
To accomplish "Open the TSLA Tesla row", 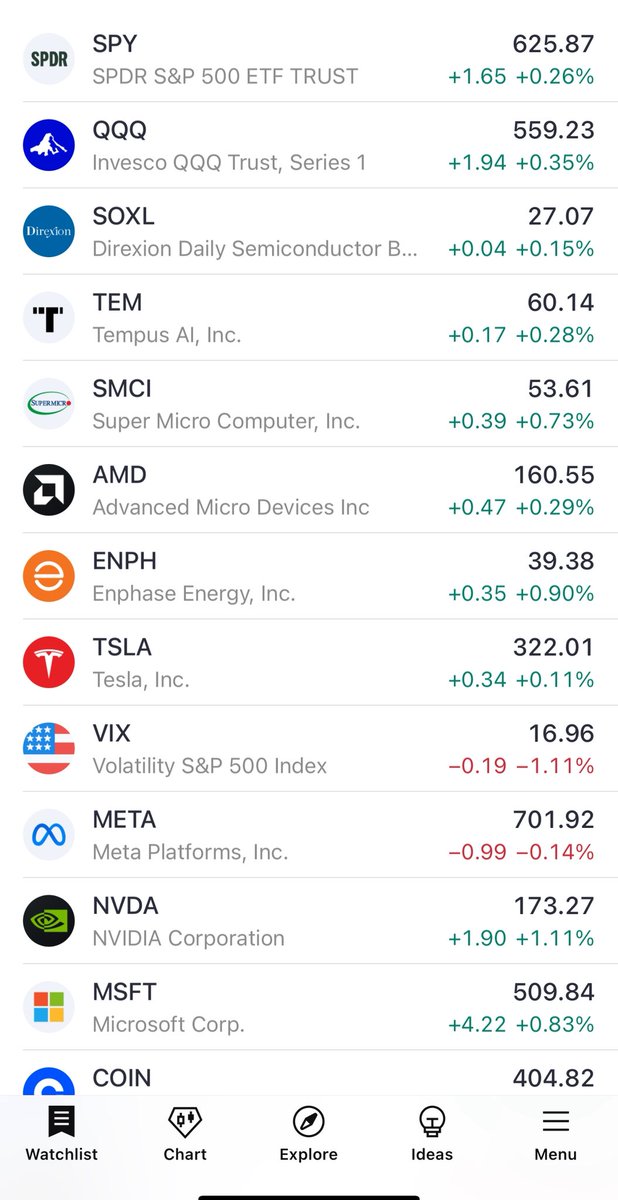I will 309,661.
